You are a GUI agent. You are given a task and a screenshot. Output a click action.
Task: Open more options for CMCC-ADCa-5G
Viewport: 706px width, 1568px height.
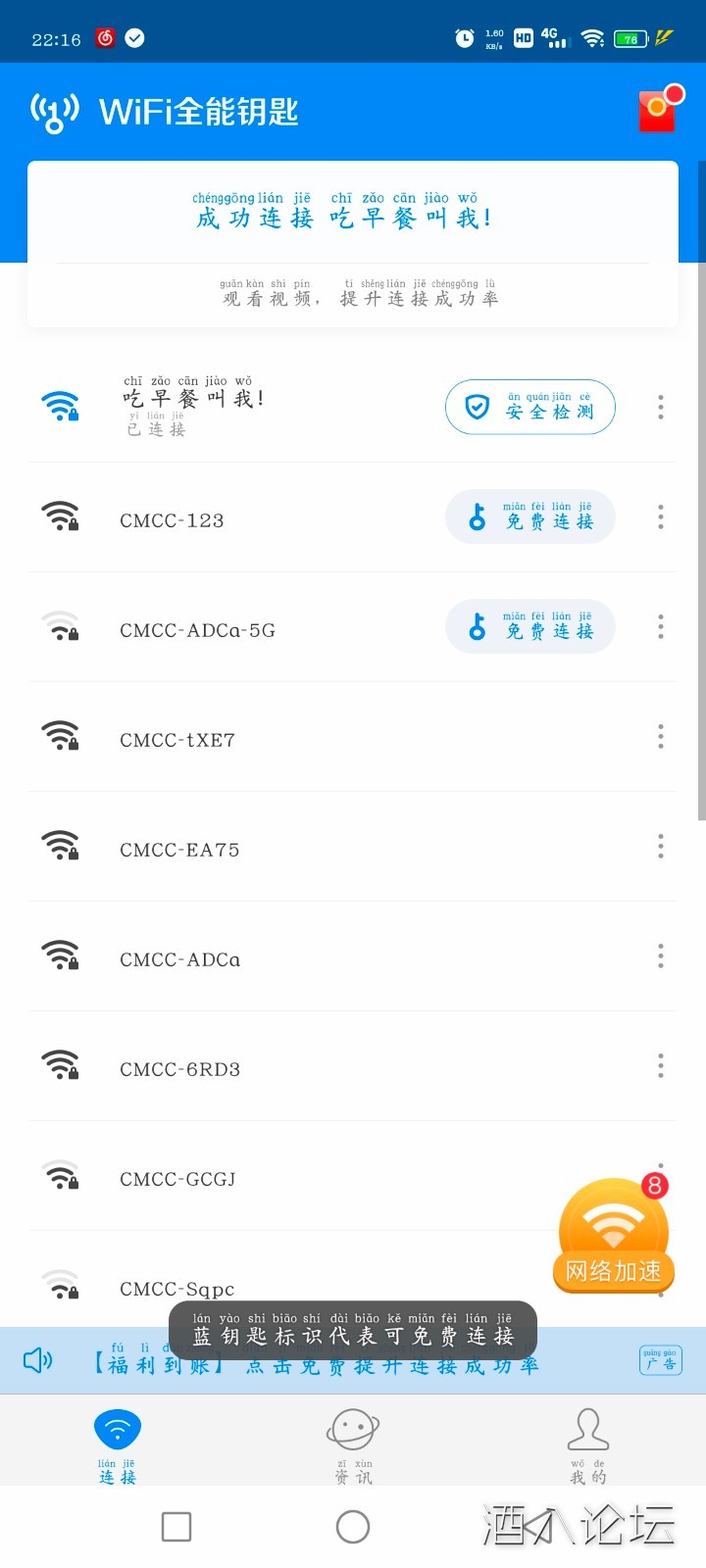click(x=661, y=627)
